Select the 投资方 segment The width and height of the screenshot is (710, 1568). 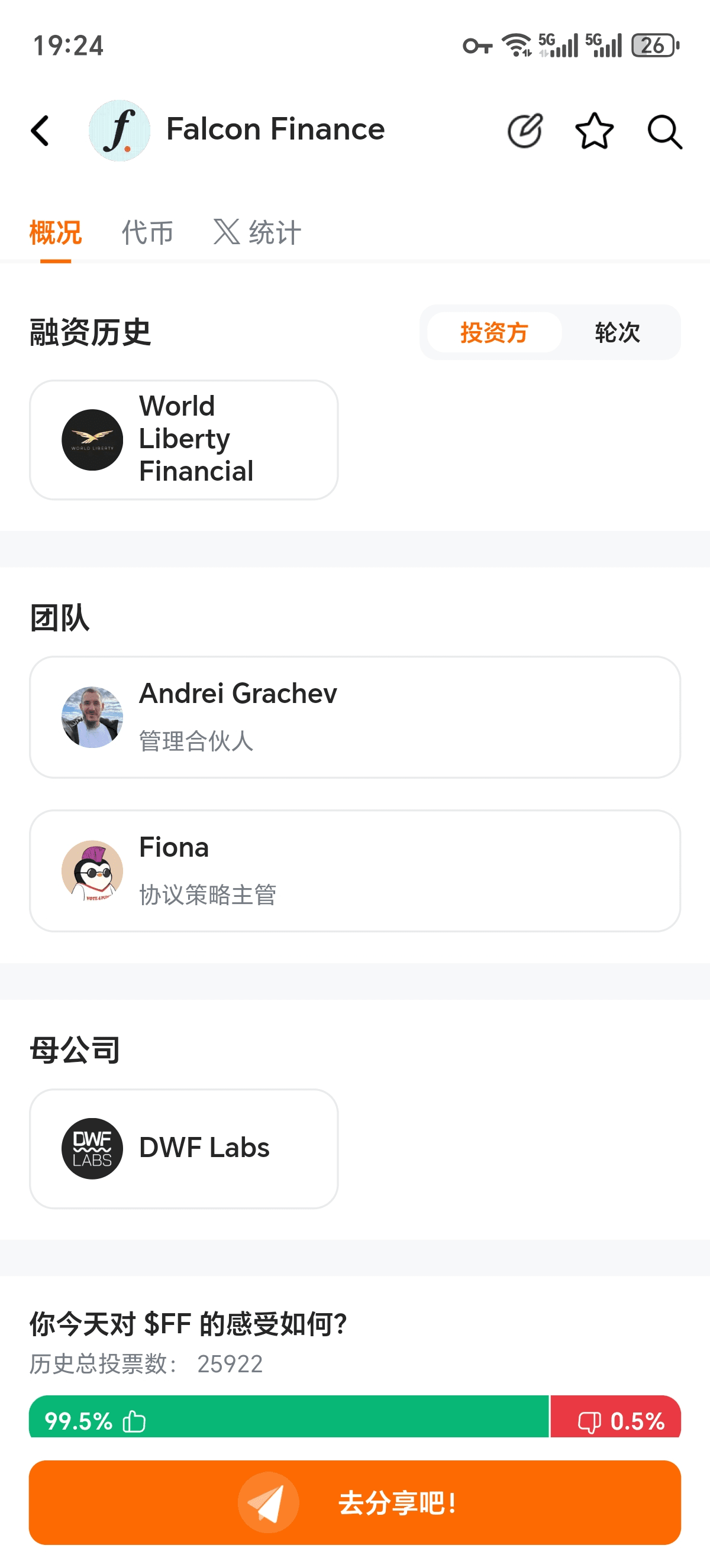(x=494, y=332)
